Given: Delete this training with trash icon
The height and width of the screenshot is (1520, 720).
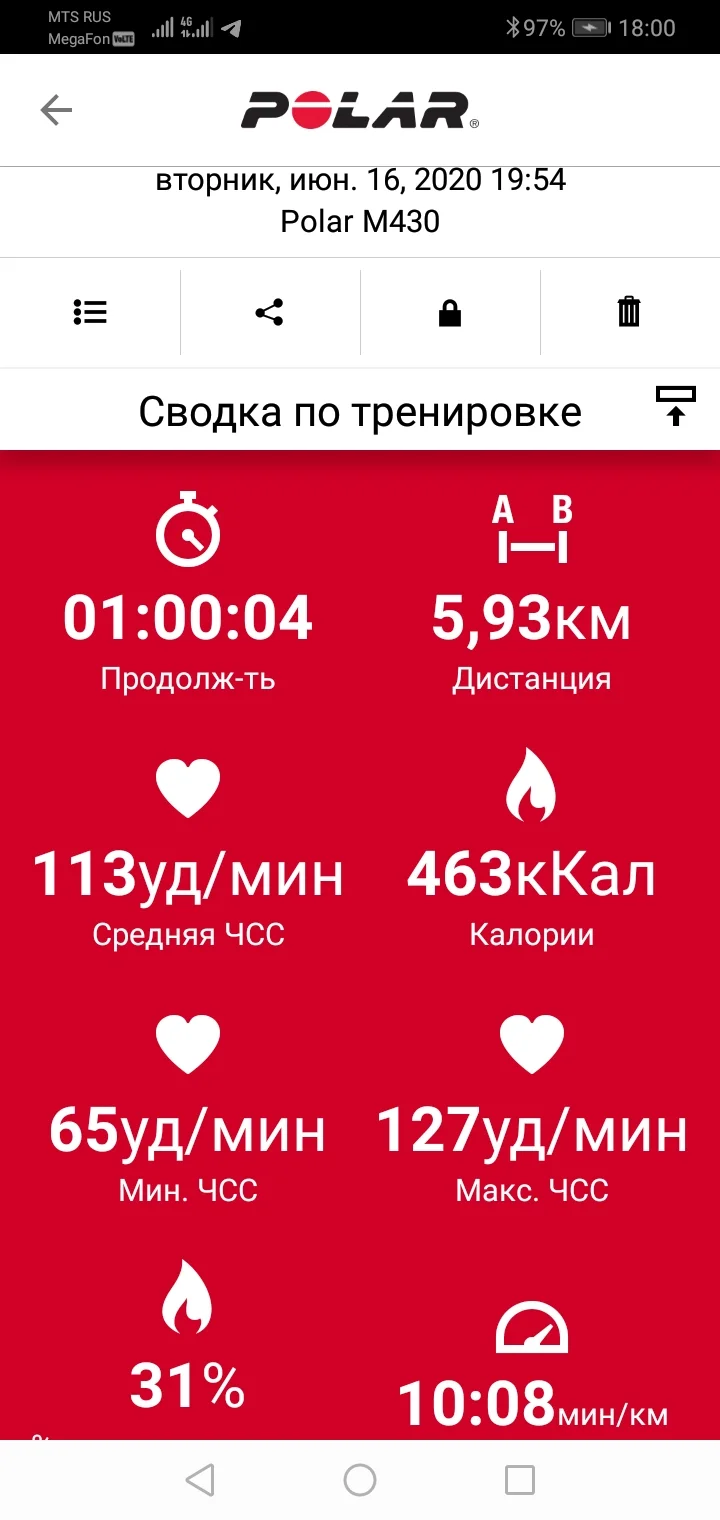Looking at the screenshot, I should click(x=629, y=312).
